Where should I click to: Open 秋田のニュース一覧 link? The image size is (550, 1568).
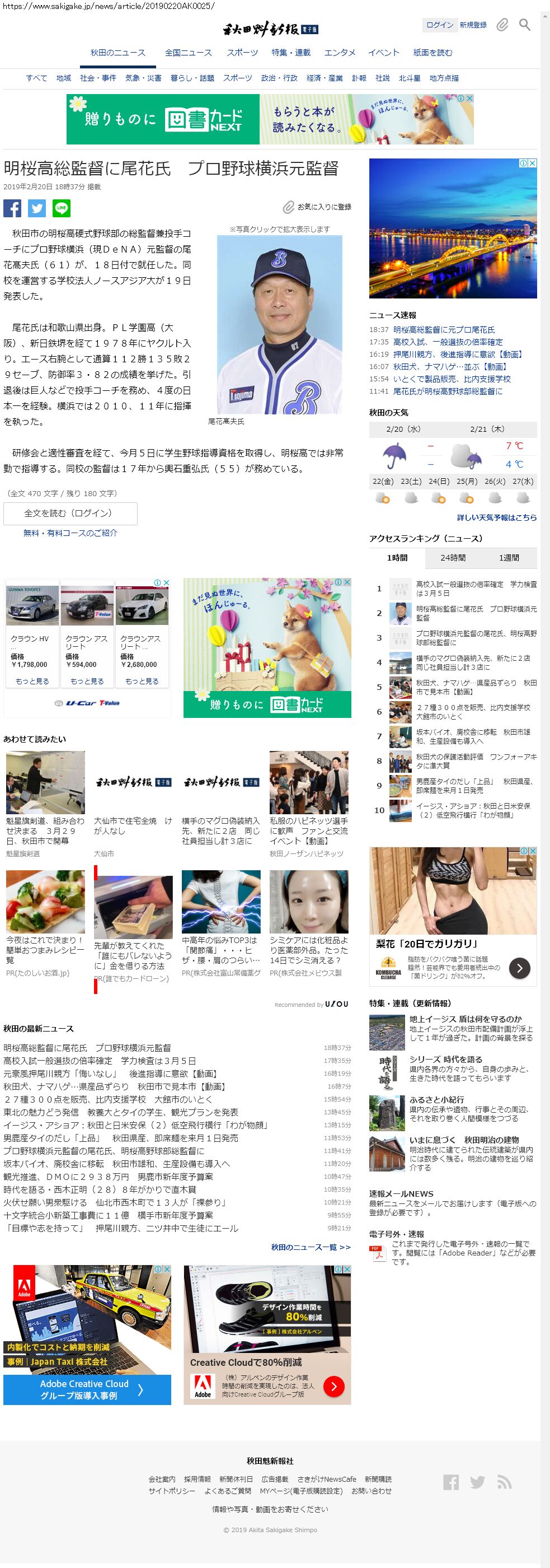pos(311,1247)
